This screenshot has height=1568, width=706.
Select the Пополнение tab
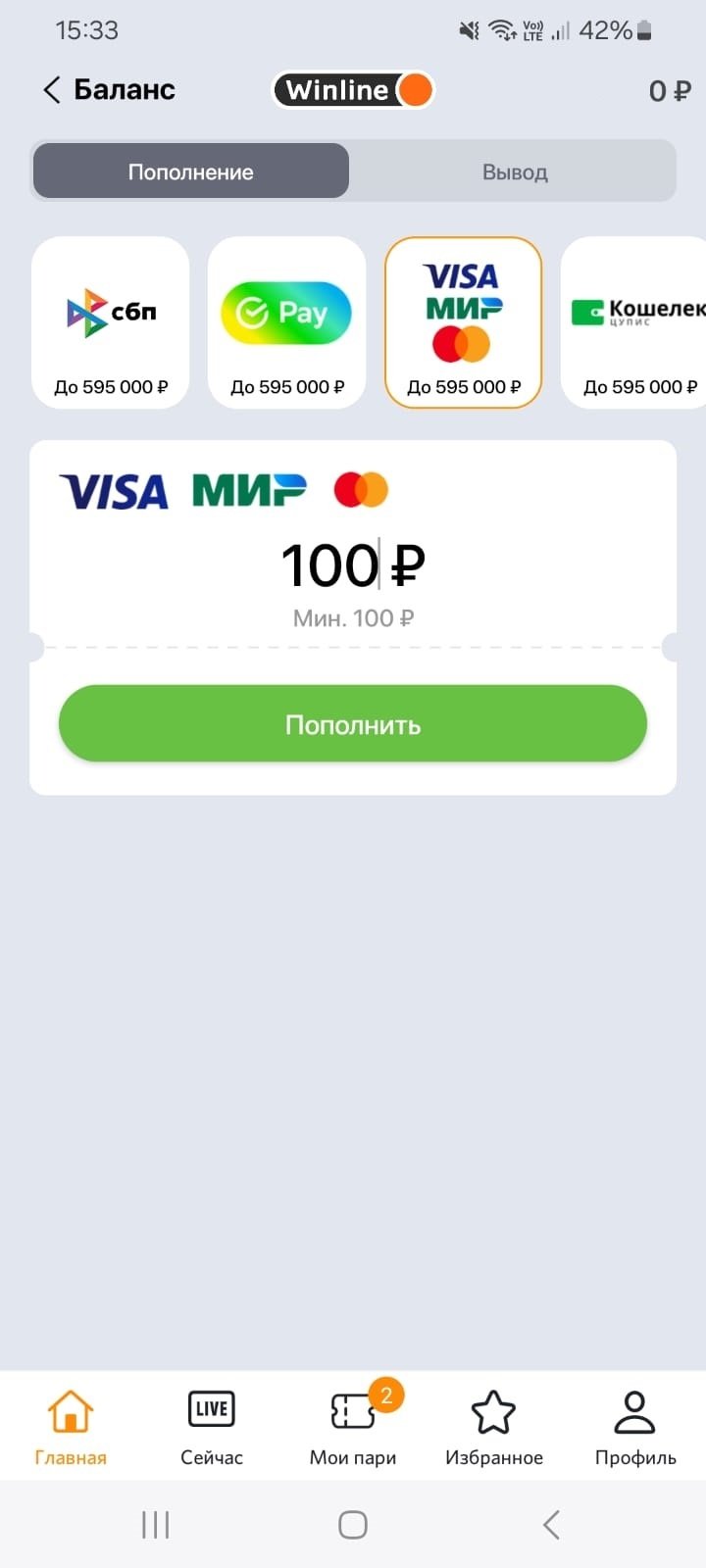click(x=191, y=172)
